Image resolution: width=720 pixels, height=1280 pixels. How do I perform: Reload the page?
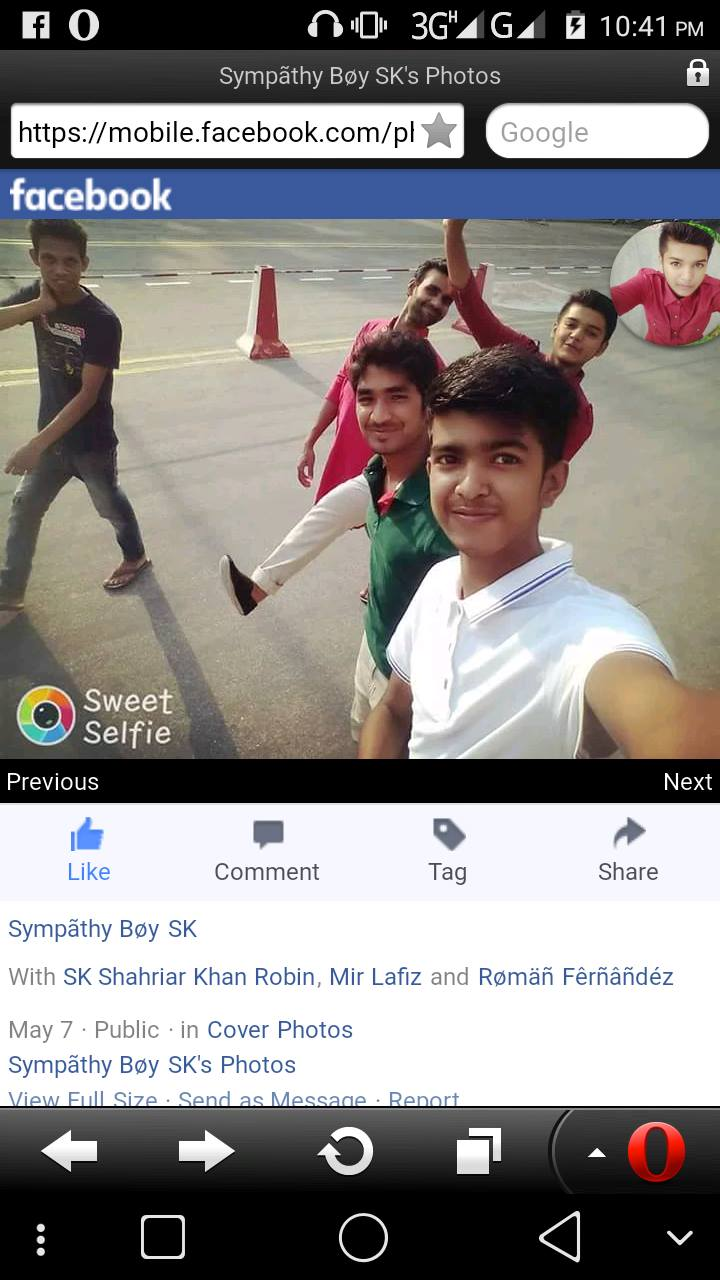[345, 1152]
